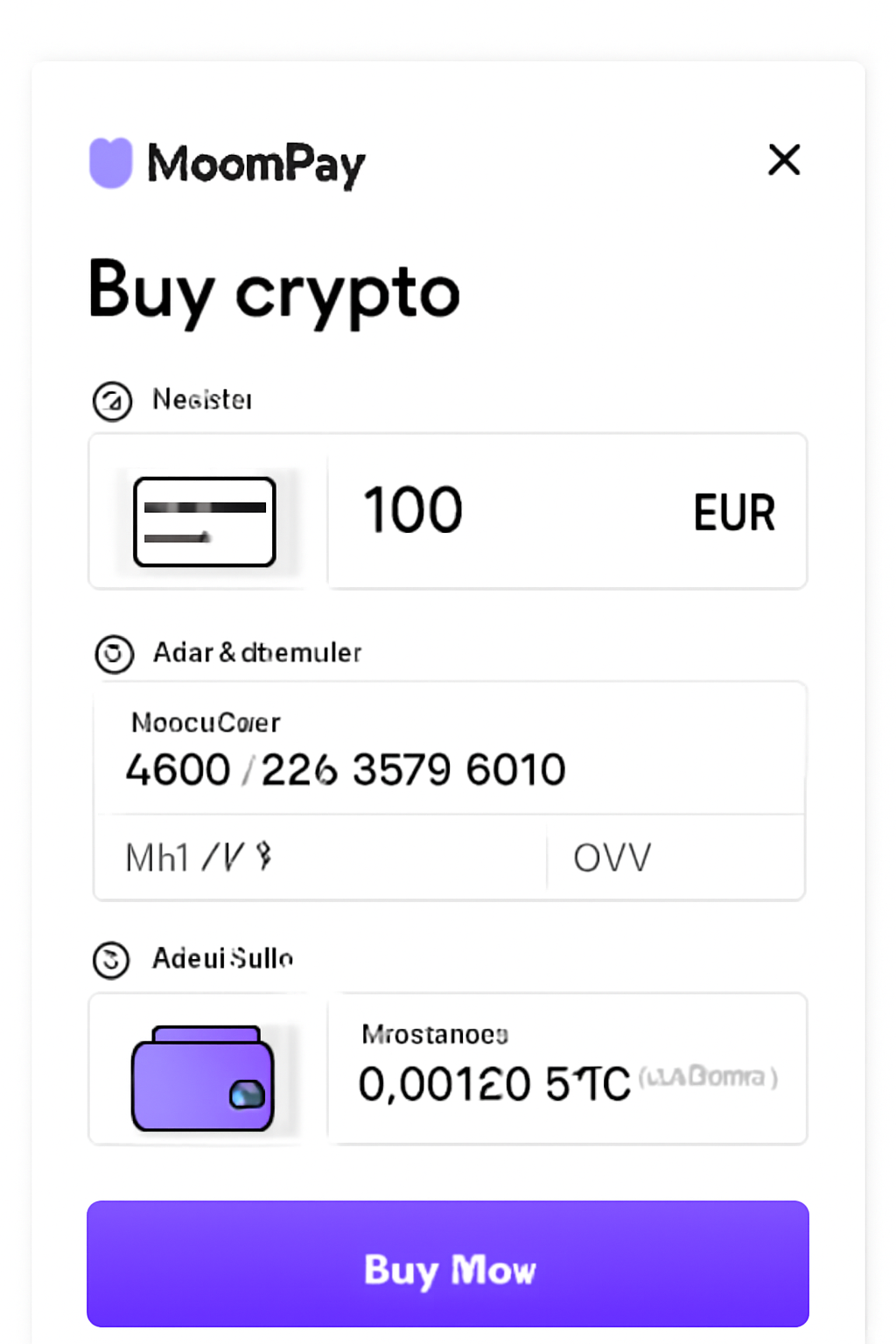Click the card thumbnail image
Screen dimensions: 896x1344
pyautogui.click(x=203, y=521)
